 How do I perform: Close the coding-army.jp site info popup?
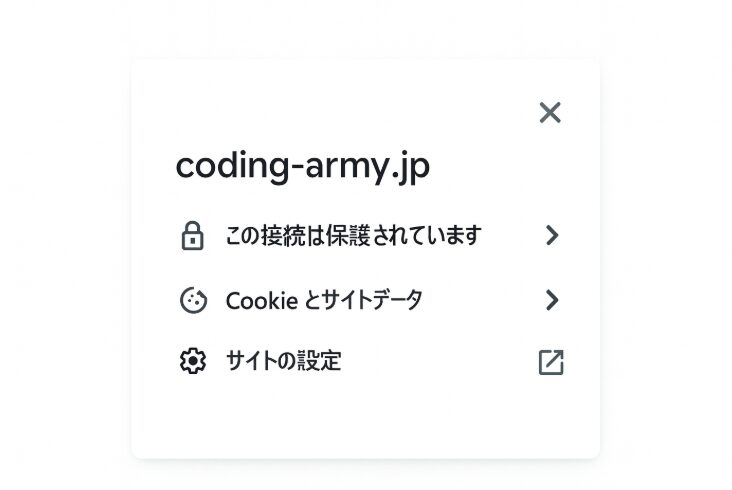point(549,112)
